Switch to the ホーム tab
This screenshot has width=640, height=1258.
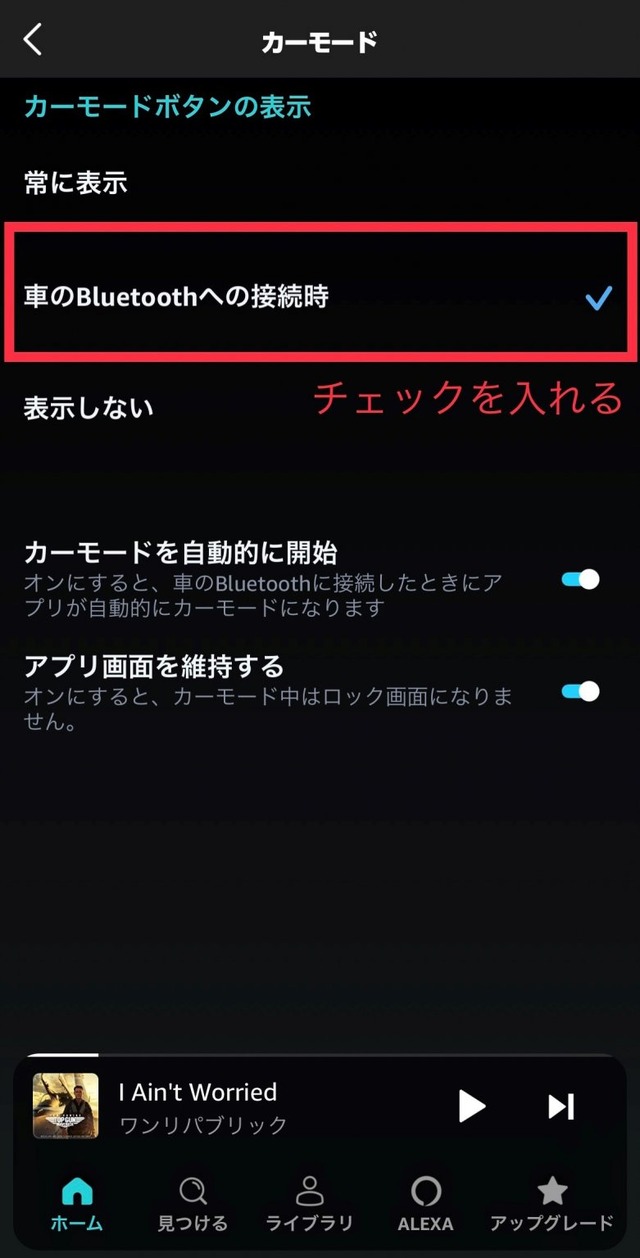coord(77,1203)
